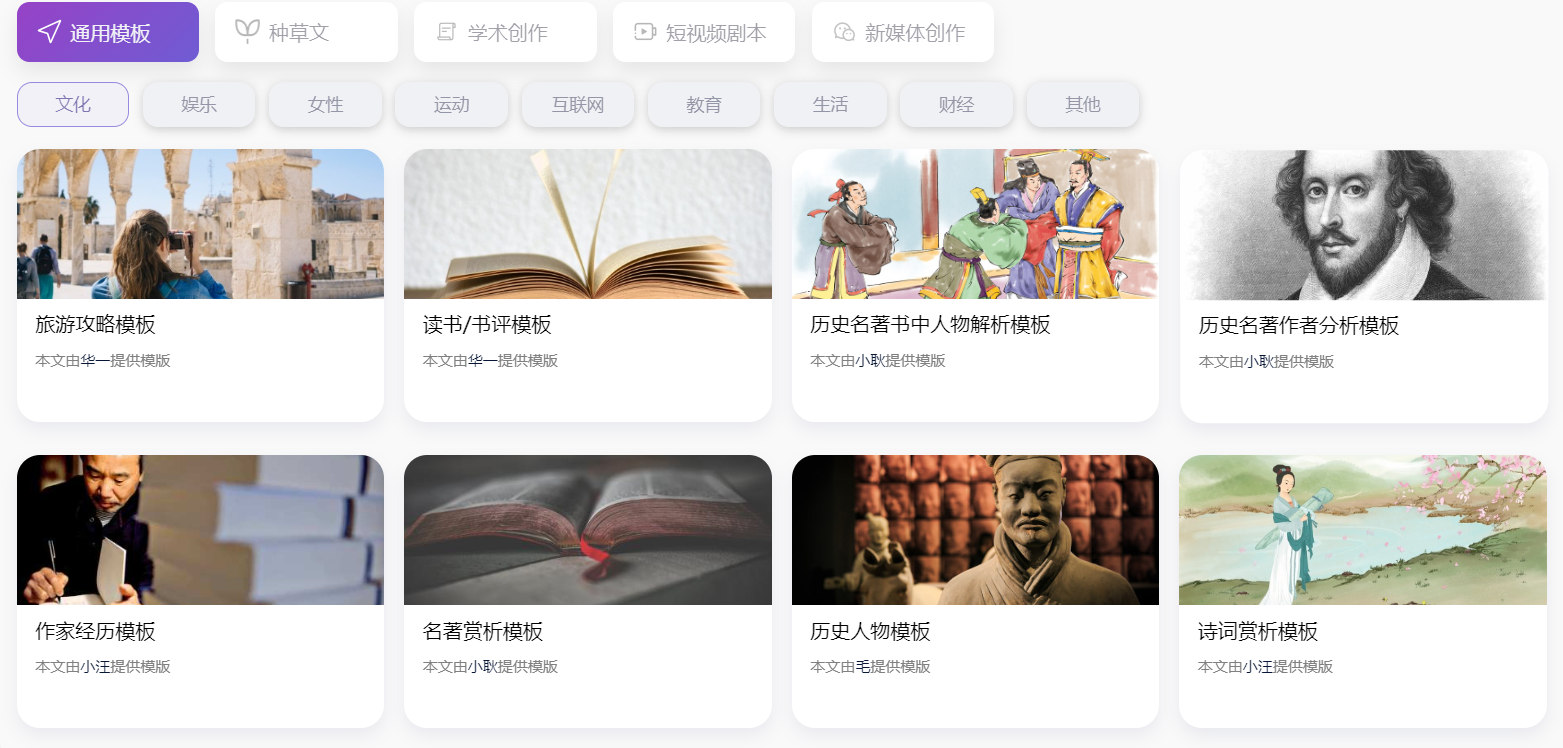Switch to the 学术创作 tab
The image size is (1563, 748).
[505, 32]
